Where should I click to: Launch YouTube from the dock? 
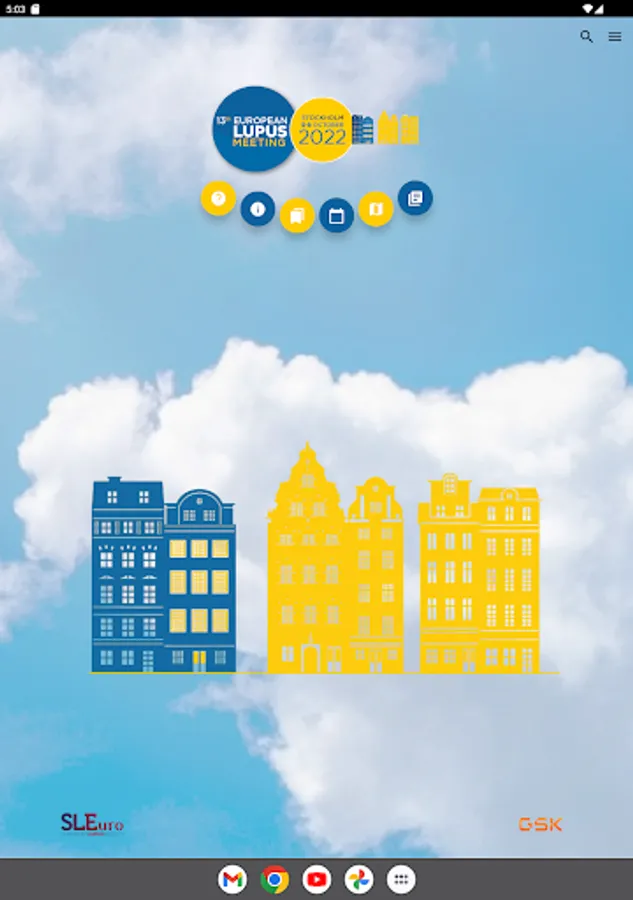pyautogui.click(x=317, y=879)
